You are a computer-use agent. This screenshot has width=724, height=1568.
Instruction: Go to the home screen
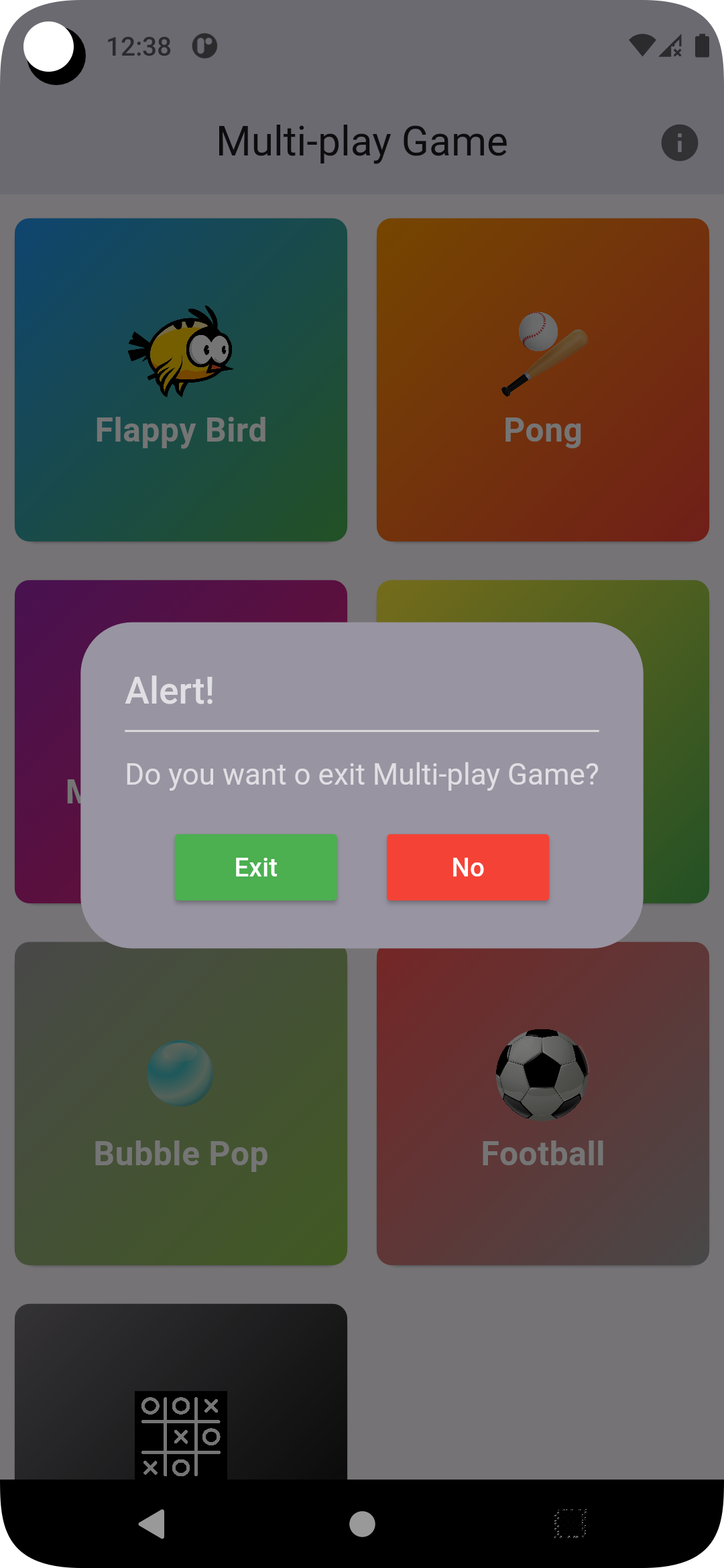click(x=362, y=1524)
